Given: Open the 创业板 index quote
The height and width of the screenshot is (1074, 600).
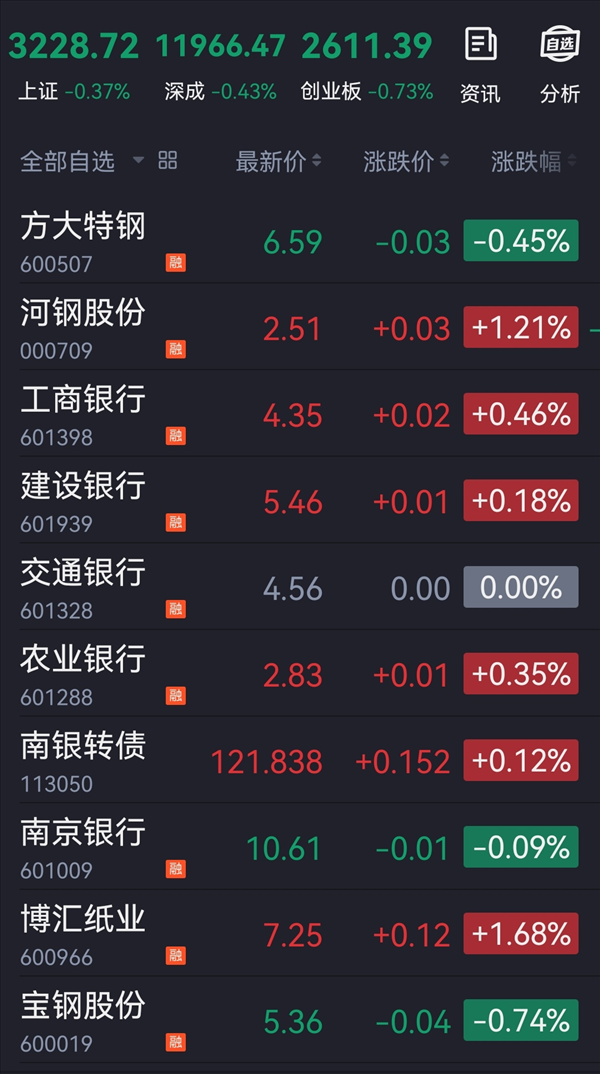Looking at the screenshot, I should click(x=367, y=66).
